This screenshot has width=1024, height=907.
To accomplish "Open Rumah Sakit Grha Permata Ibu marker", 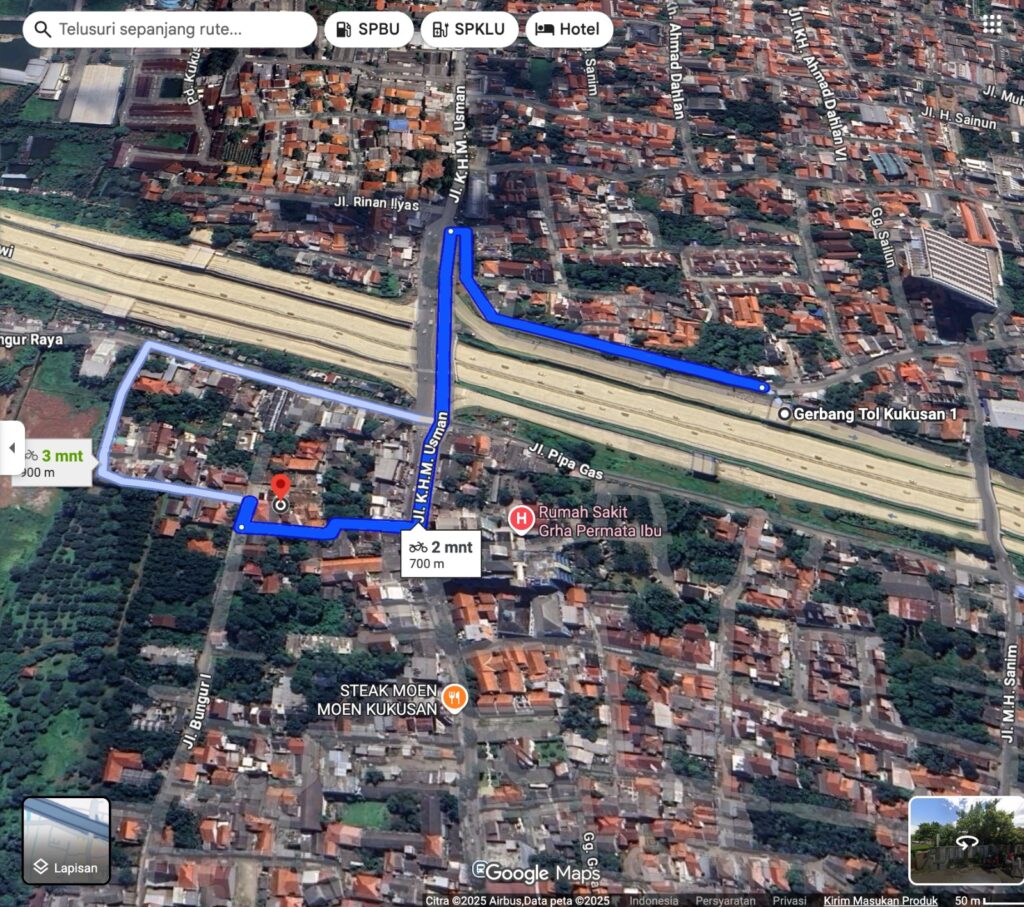I will pyautogui.click(x=521, y=518).
